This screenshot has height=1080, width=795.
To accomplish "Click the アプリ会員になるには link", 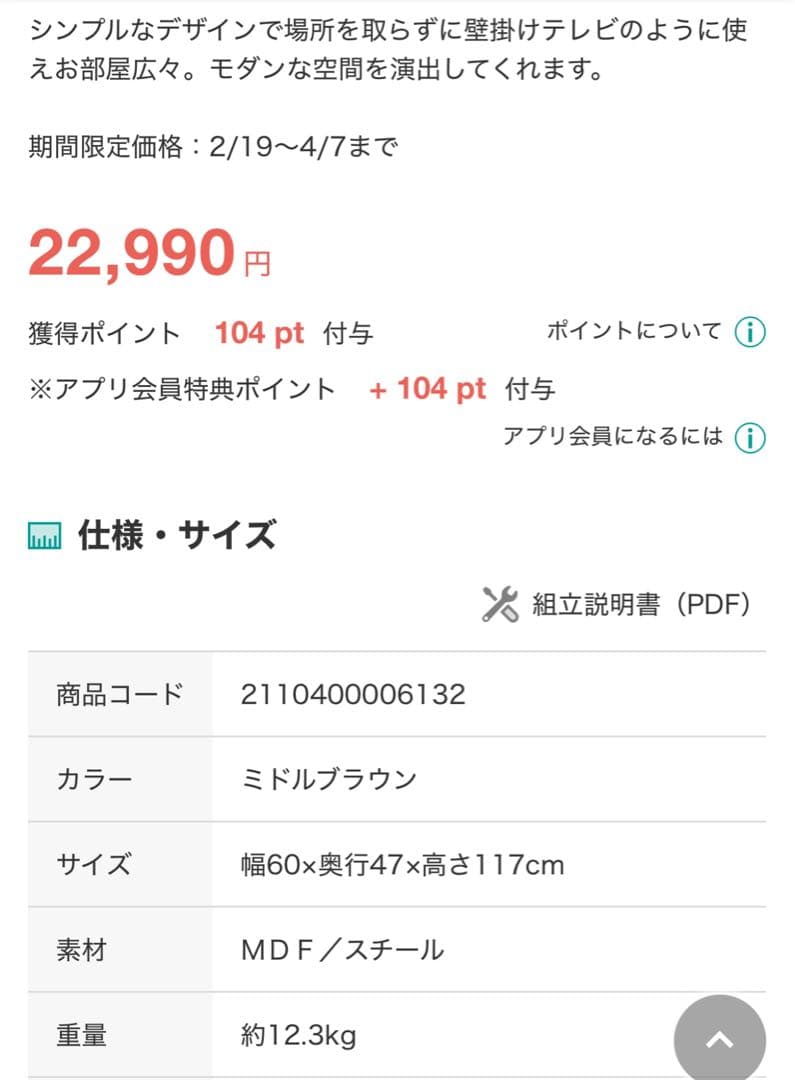I will point(612,436).
